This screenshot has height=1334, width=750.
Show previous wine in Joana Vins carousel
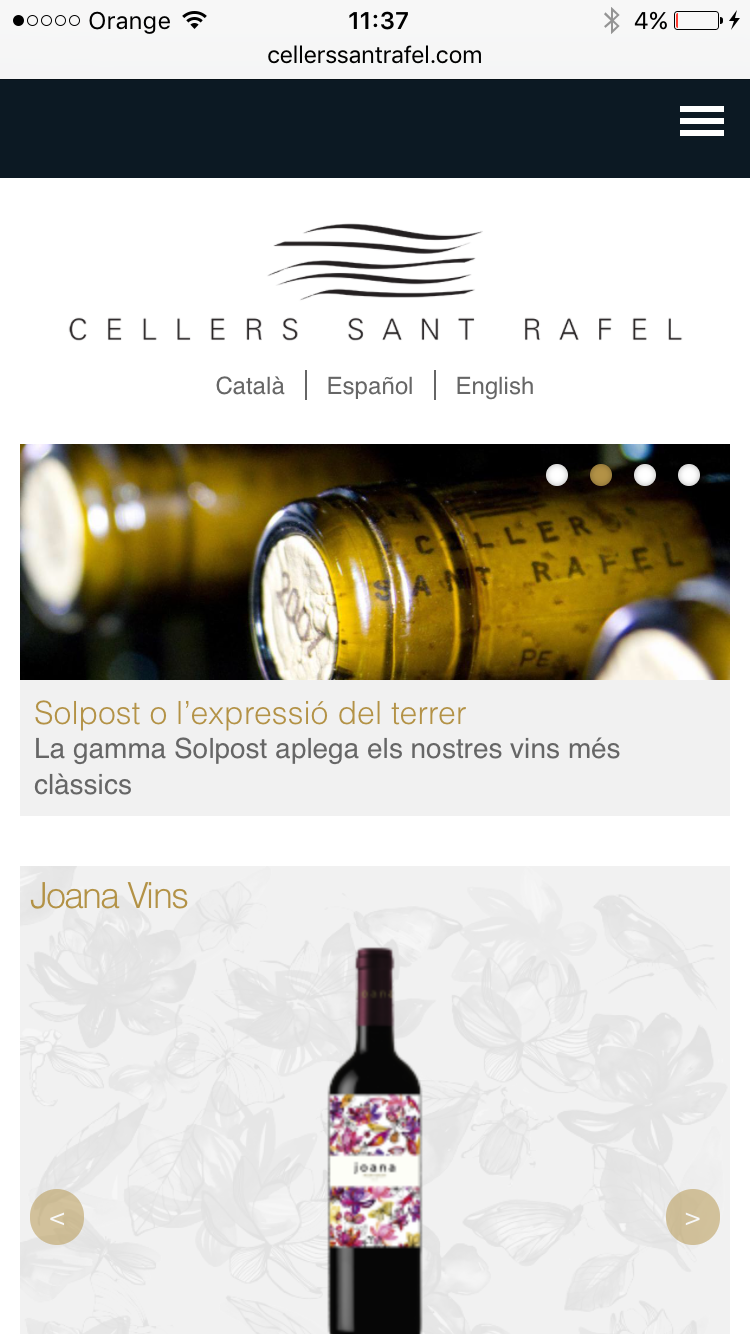(57, 1217)
